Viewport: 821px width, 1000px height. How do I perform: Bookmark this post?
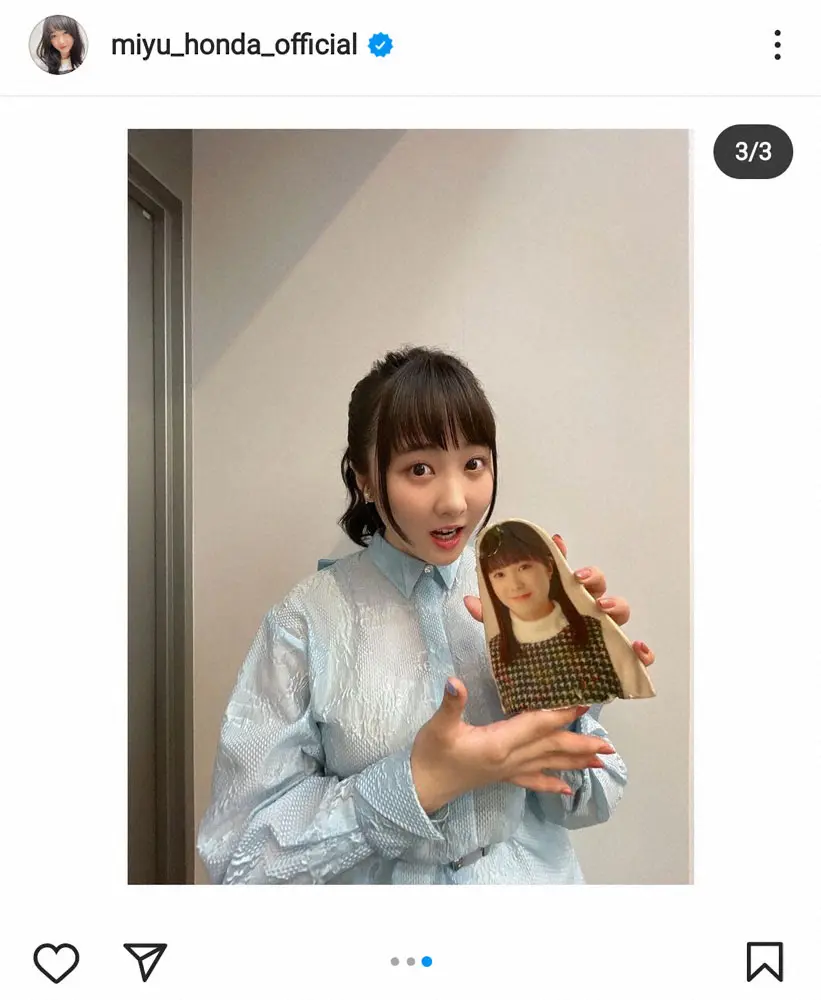[764, 962]
